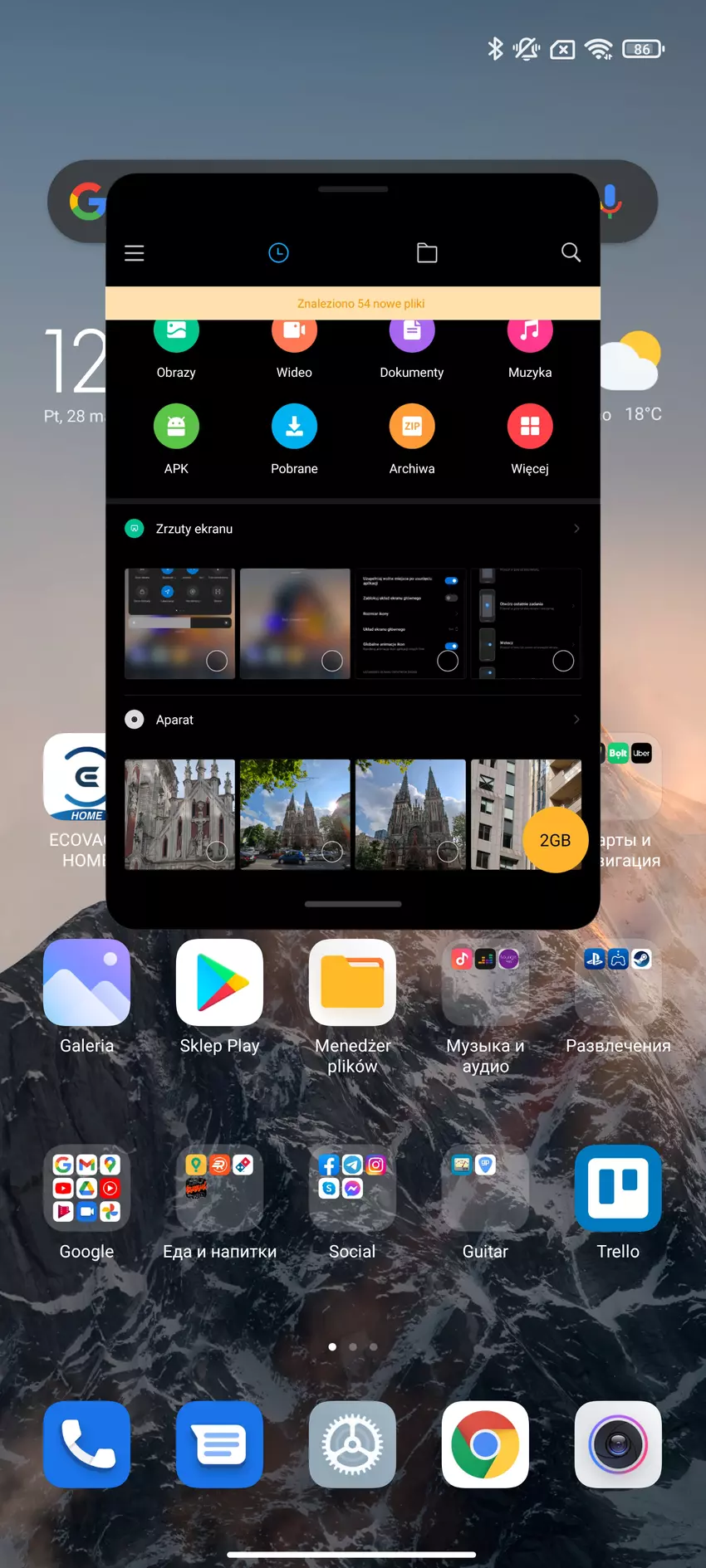Screen dimensions: 706x1568
Task: Switch to the folder storage tab
Action: pyautogui.click(x=427, y=253)
